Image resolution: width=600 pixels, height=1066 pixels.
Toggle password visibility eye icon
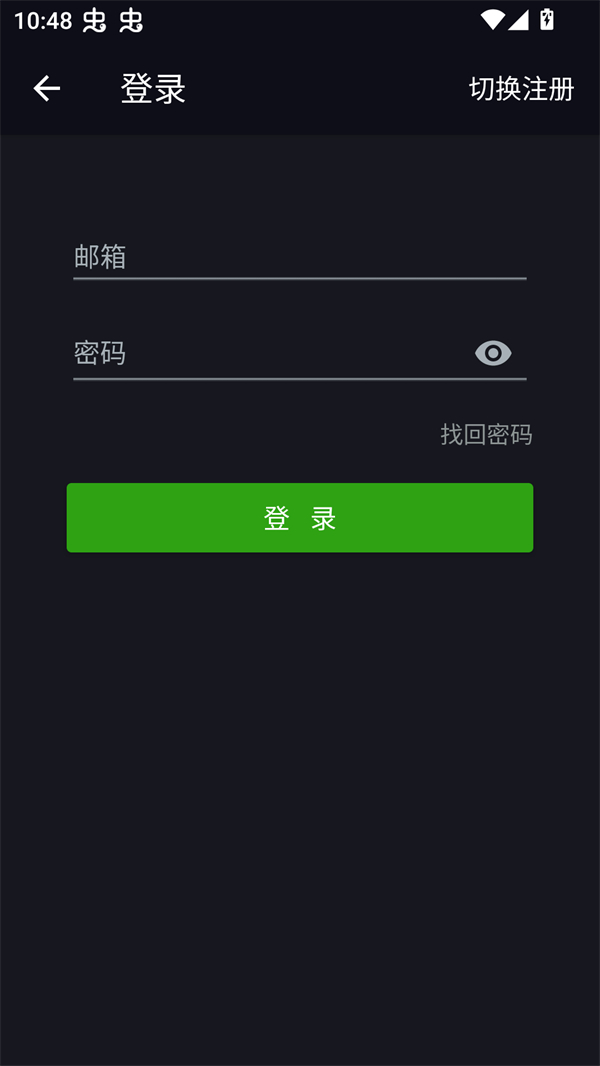click(493, 353)
